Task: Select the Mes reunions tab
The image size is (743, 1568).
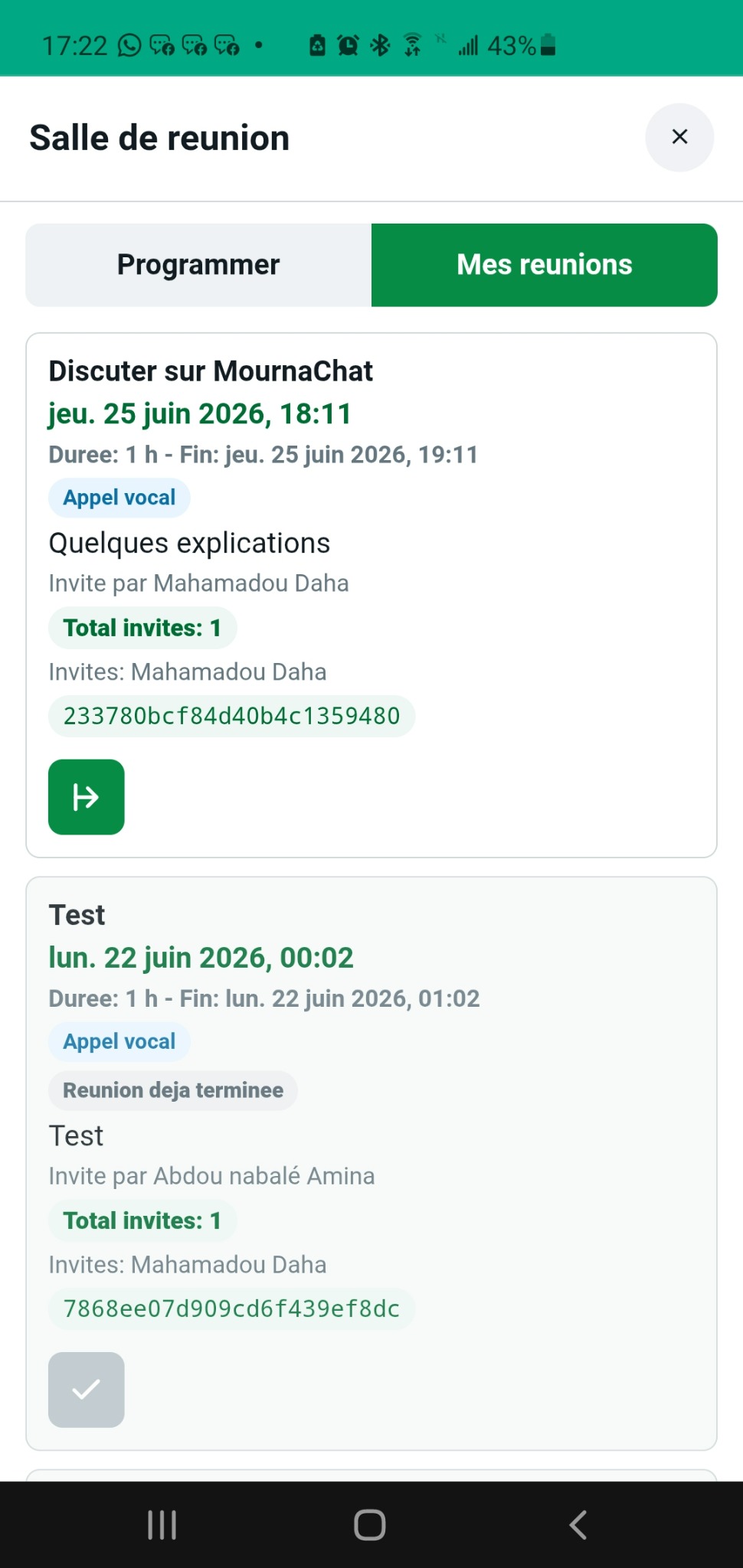Action: pyautogui.click(x=544, y=265)
